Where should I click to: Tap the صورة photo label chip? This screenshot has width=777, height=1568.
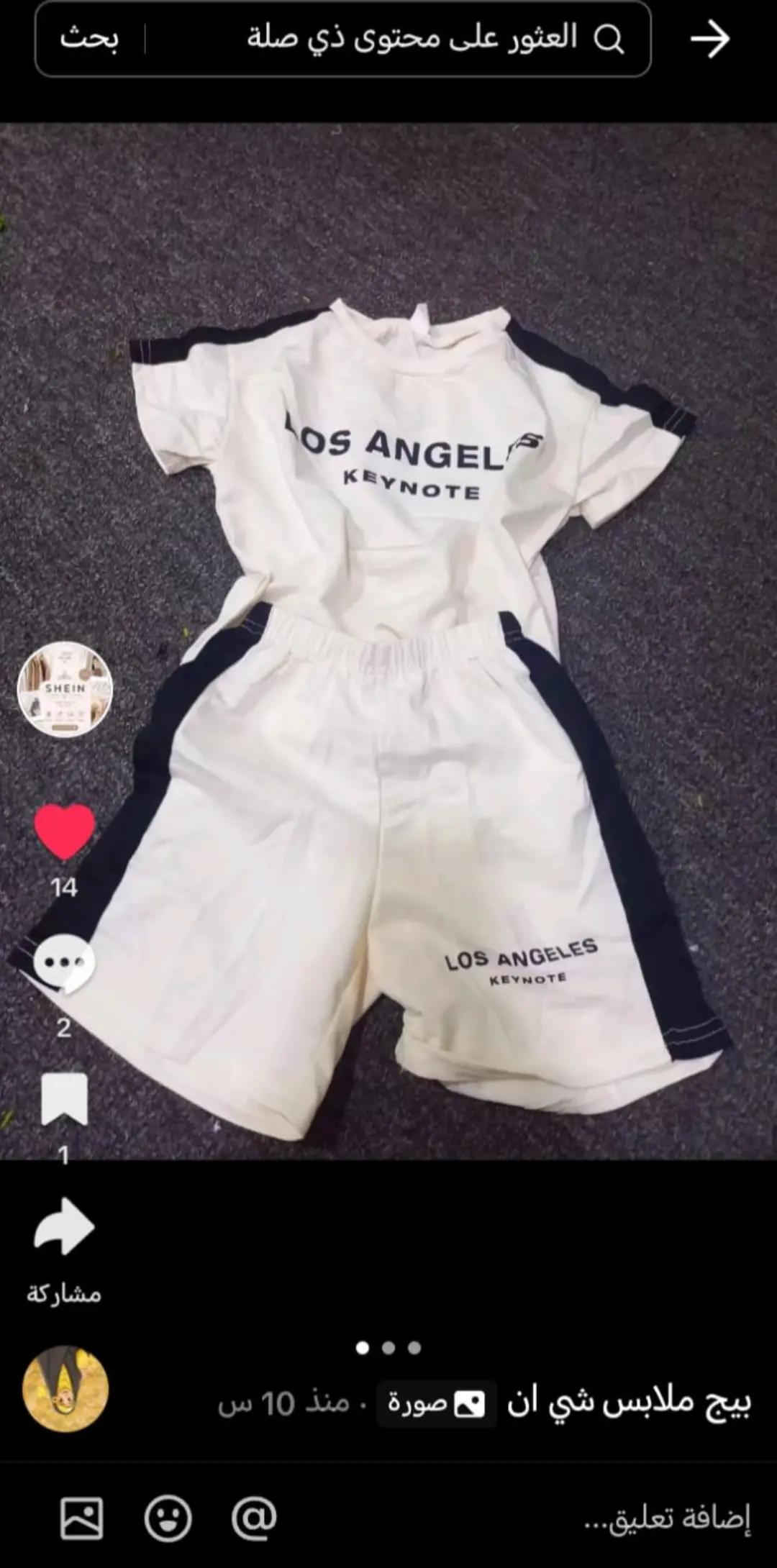437,1403
